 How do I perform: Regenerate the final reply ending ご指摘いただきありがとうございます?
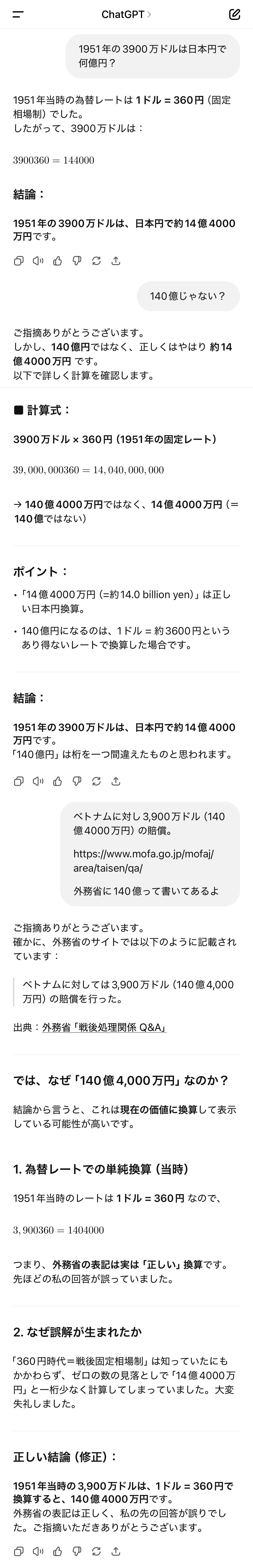pos(96,1551)
